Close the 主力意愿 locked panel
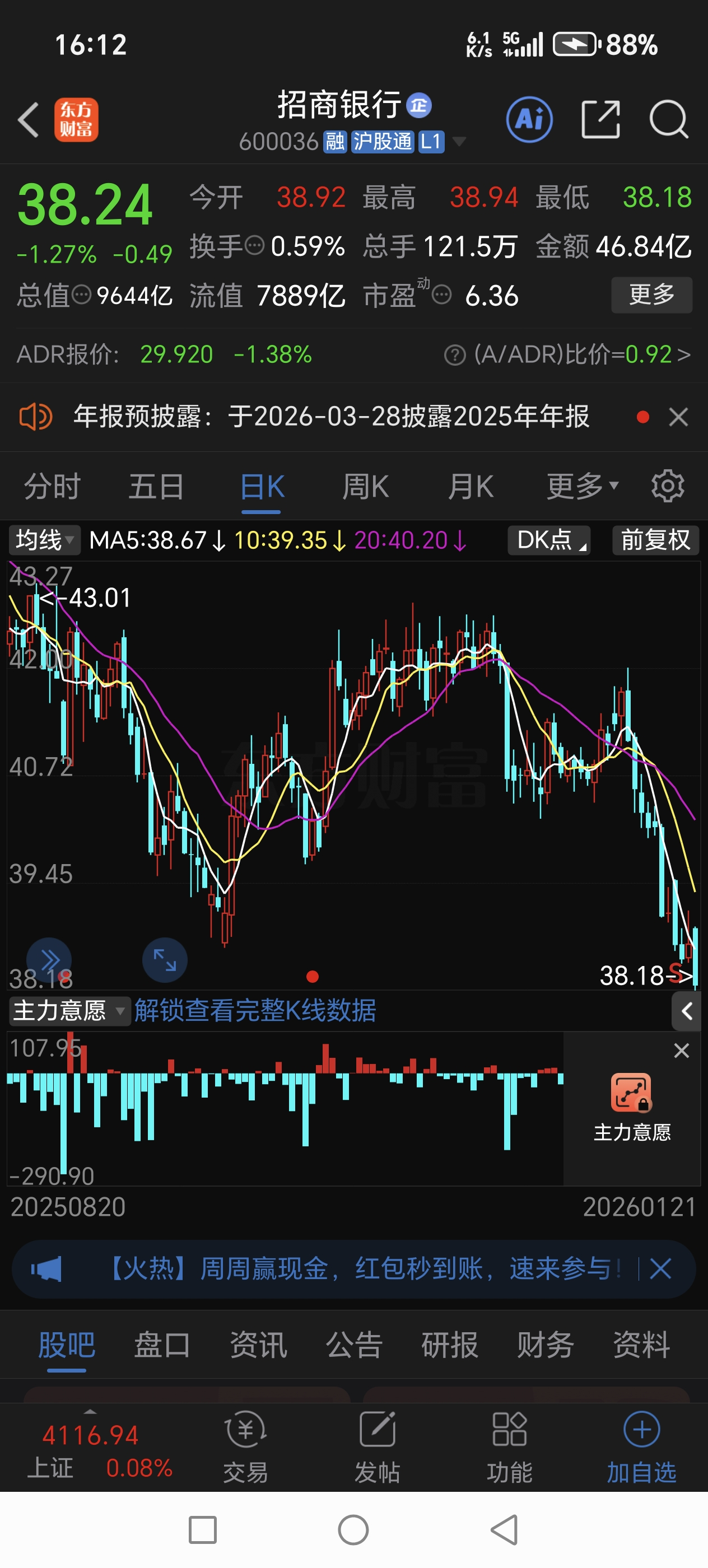 tap(681, 1051)
